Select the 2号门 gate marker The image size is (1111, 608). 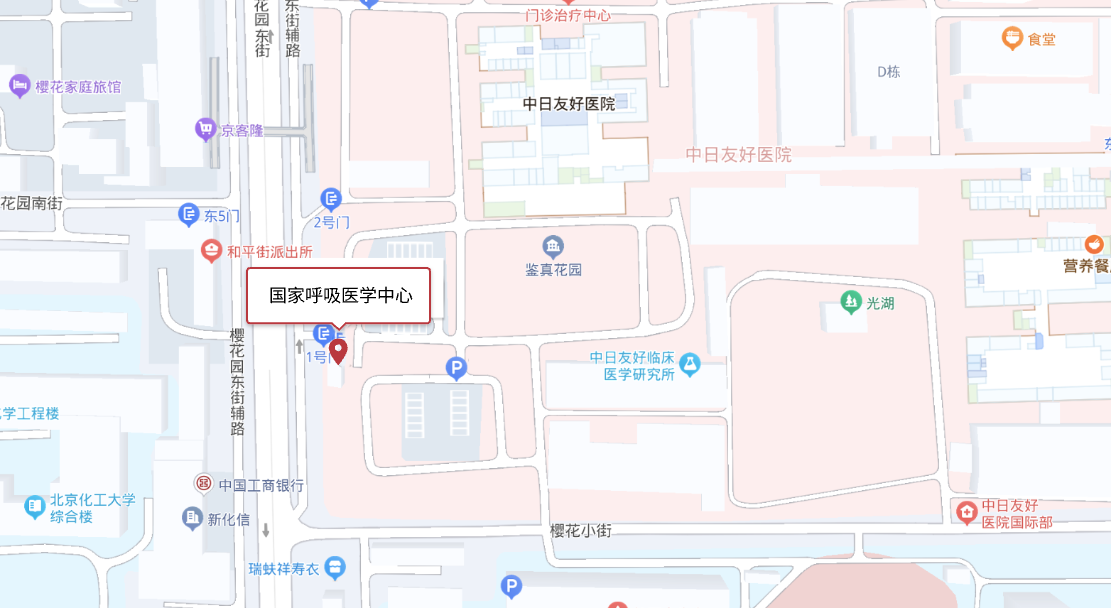(x=331, y=200)
